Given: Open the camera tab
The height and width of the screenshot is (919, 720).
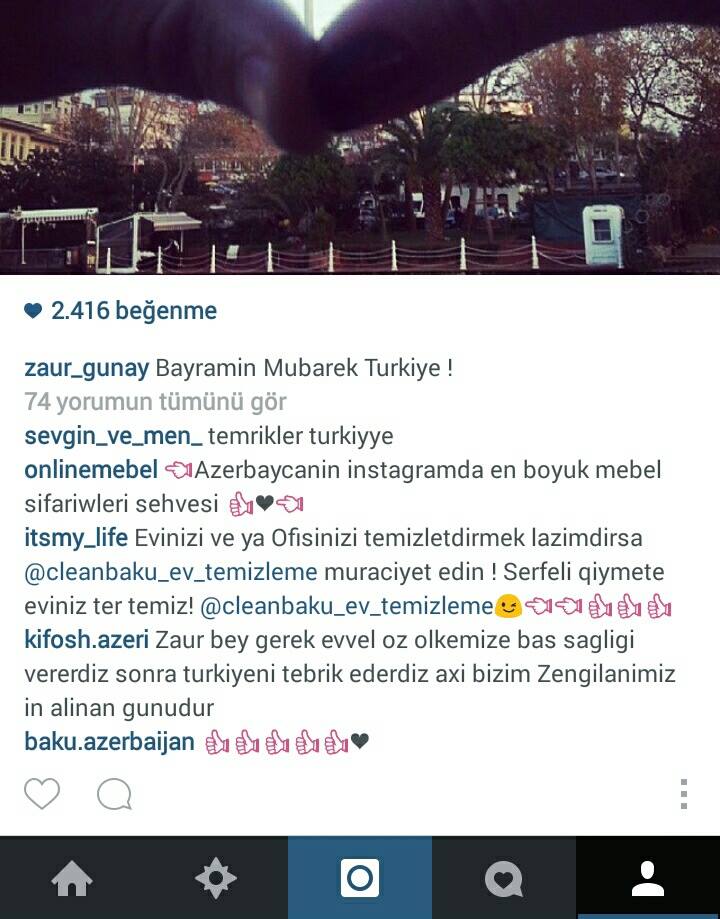Looking at the screenshot, I should pos(360,878).
